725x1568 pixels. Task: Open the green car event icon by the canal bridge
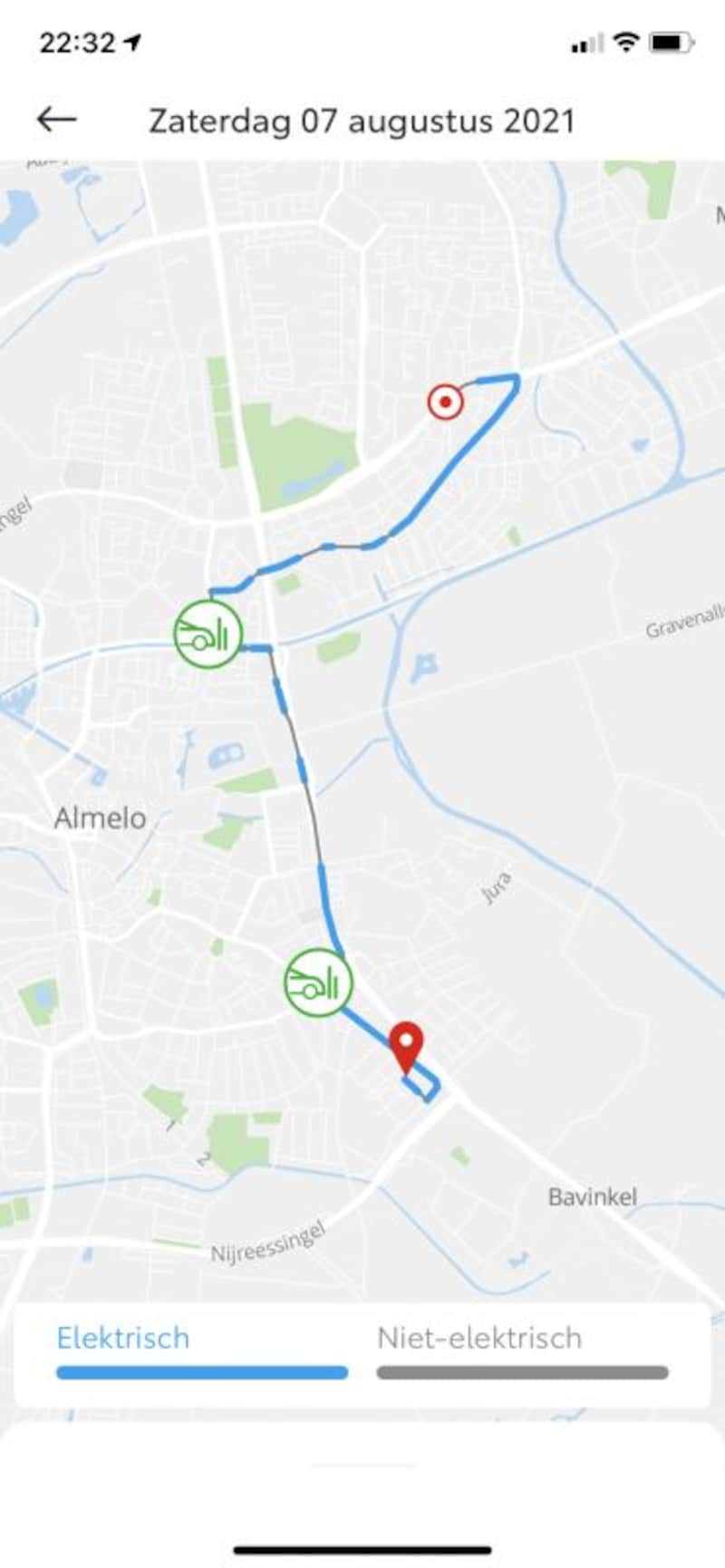[x=208, y=634]
